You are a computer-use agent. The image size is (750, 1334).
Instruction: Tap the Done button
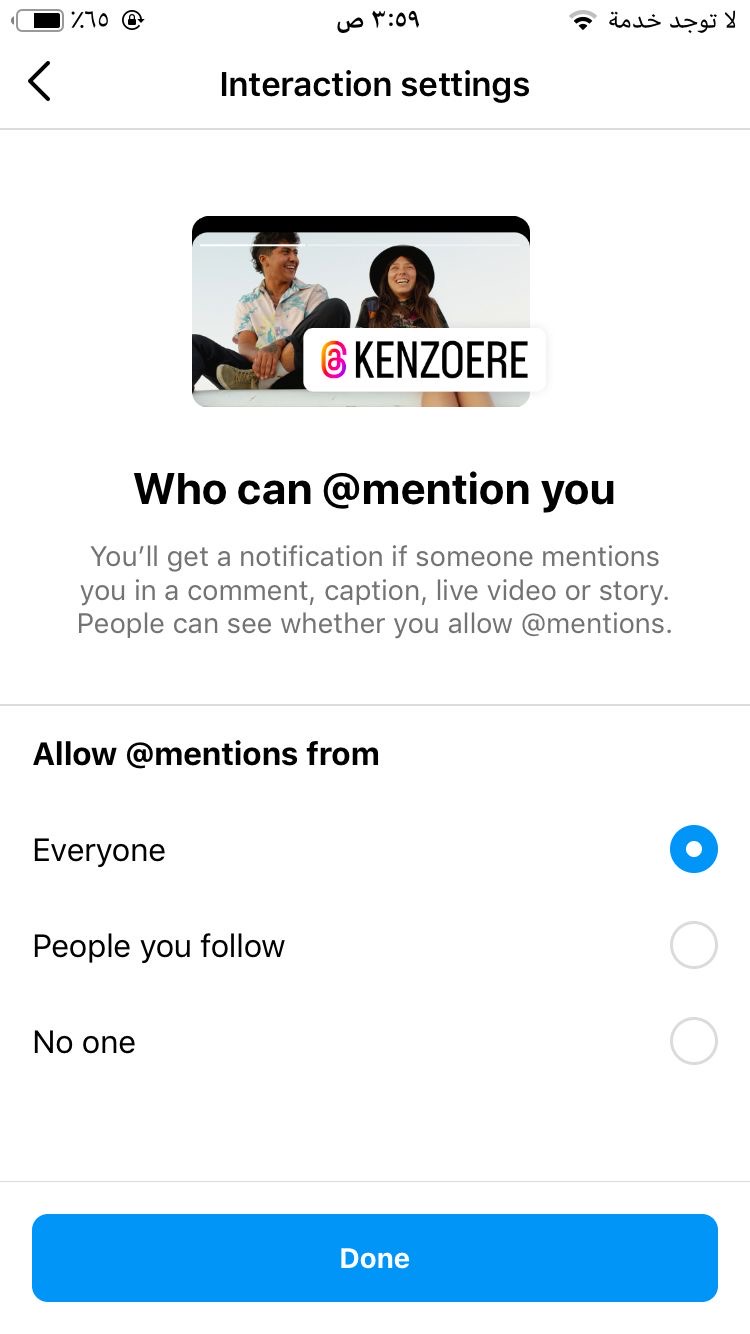click(375, 1258)
